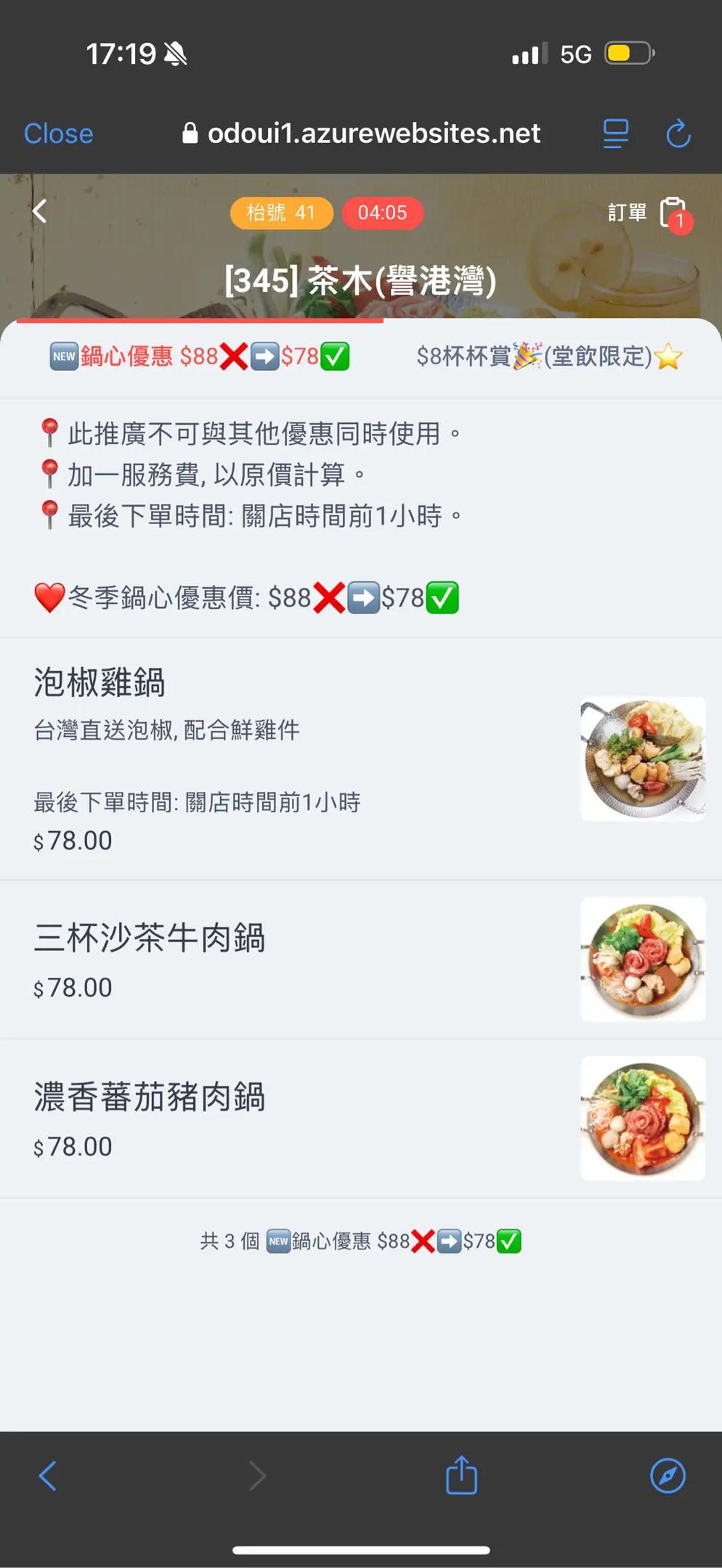Switch to the $8杯杯賞 tab

pyautogui.click(x=548, y=356)
